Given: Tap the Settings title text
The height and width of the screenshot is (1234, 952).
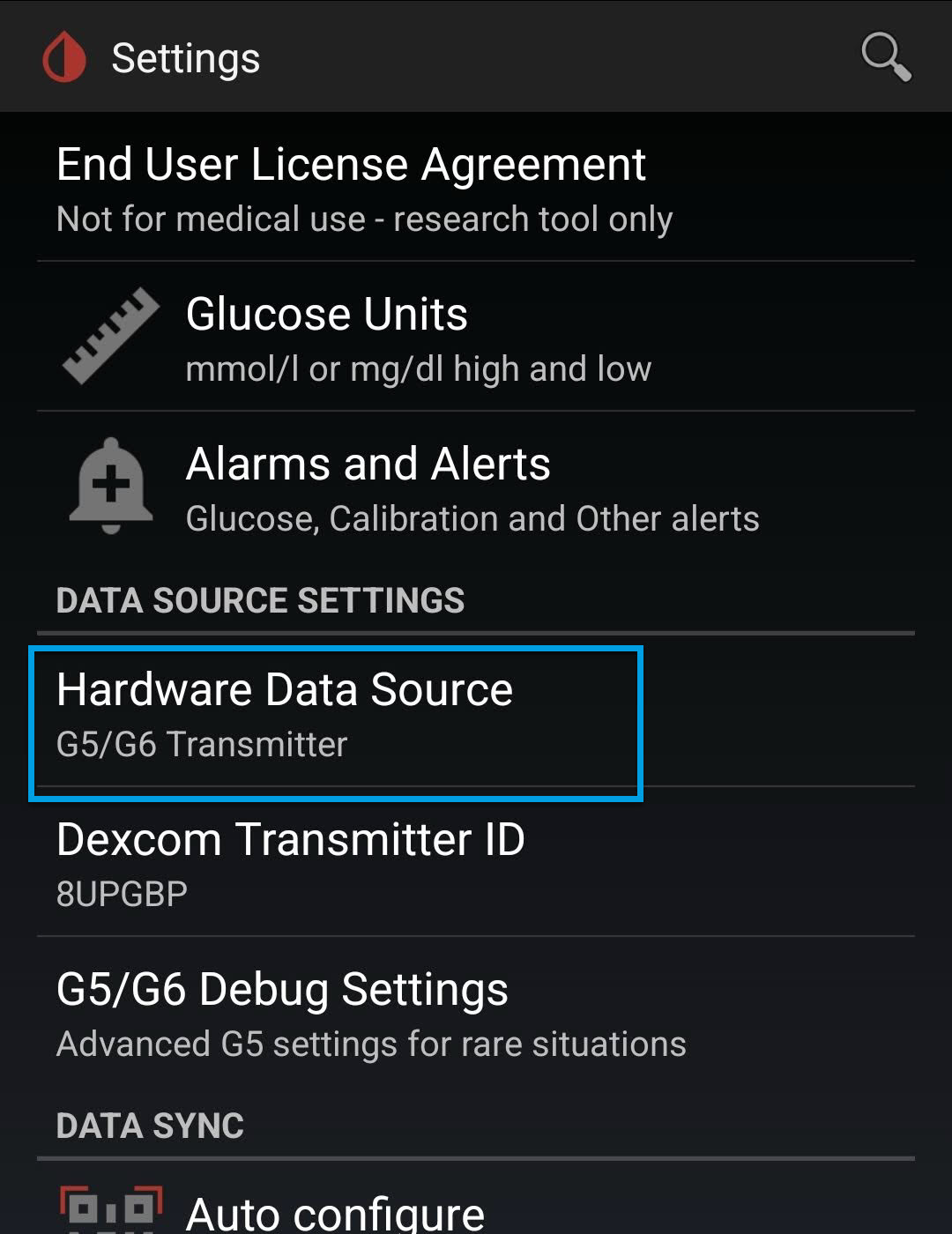Looking at the screenshot, I should (184, 56).
